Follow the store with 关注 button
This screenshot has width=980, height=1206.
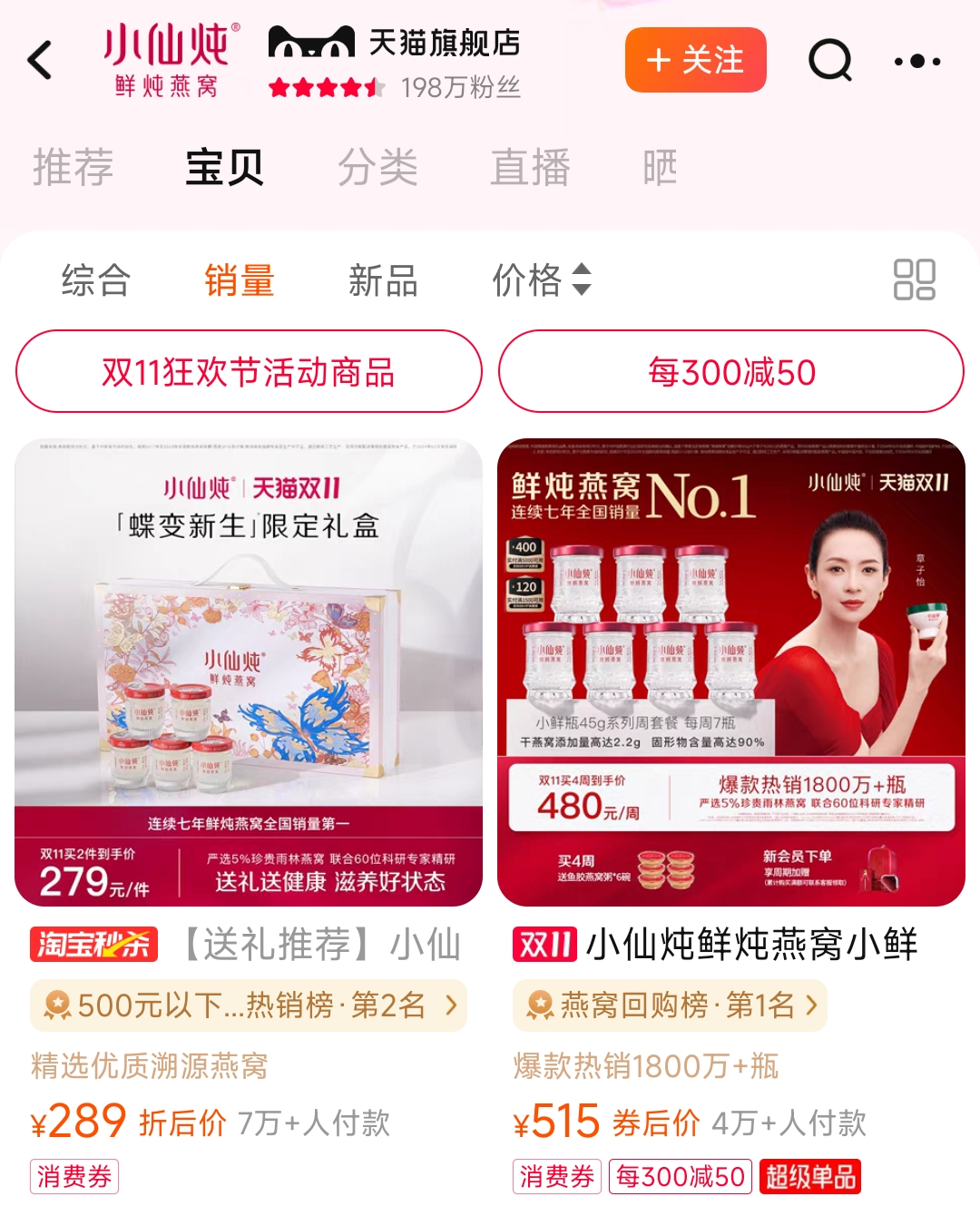[695, 61]
